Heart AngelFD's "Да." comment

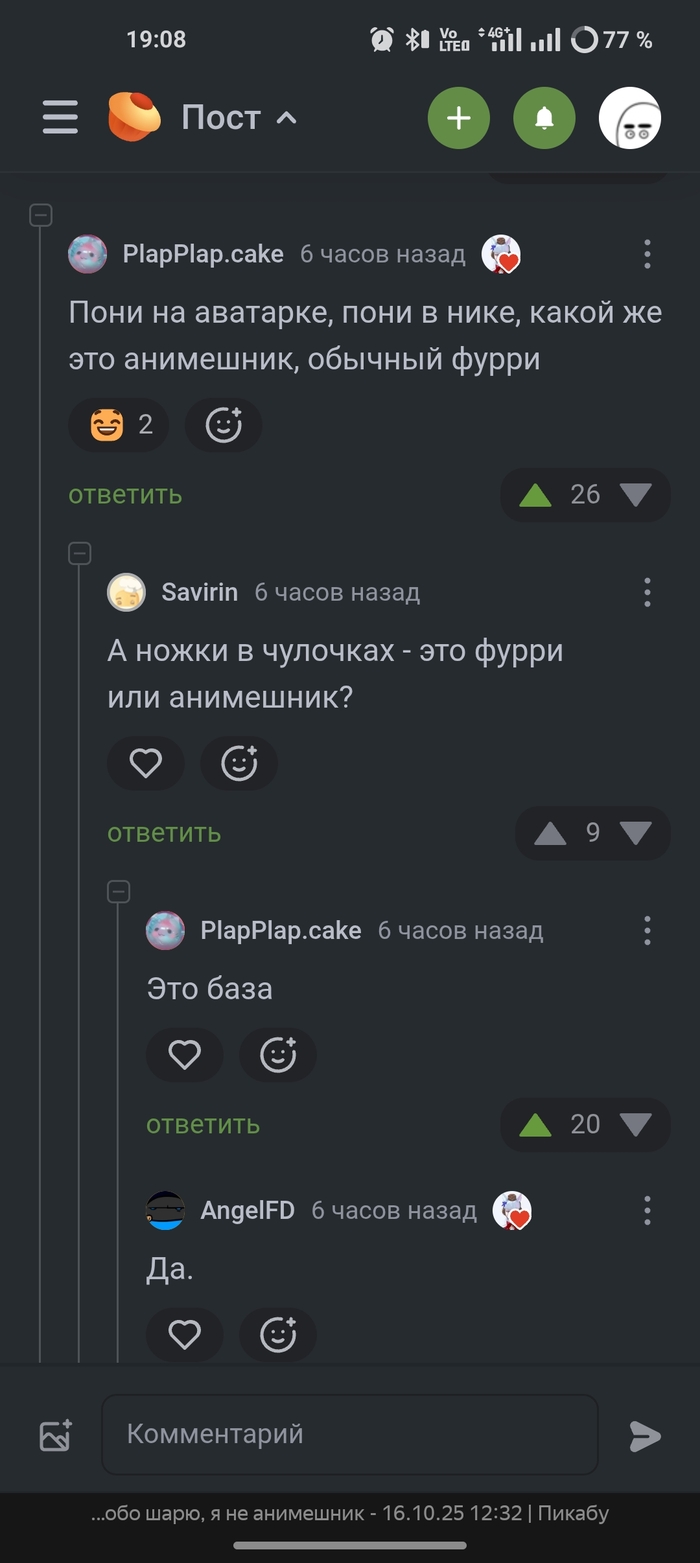tap(184, 1334)
